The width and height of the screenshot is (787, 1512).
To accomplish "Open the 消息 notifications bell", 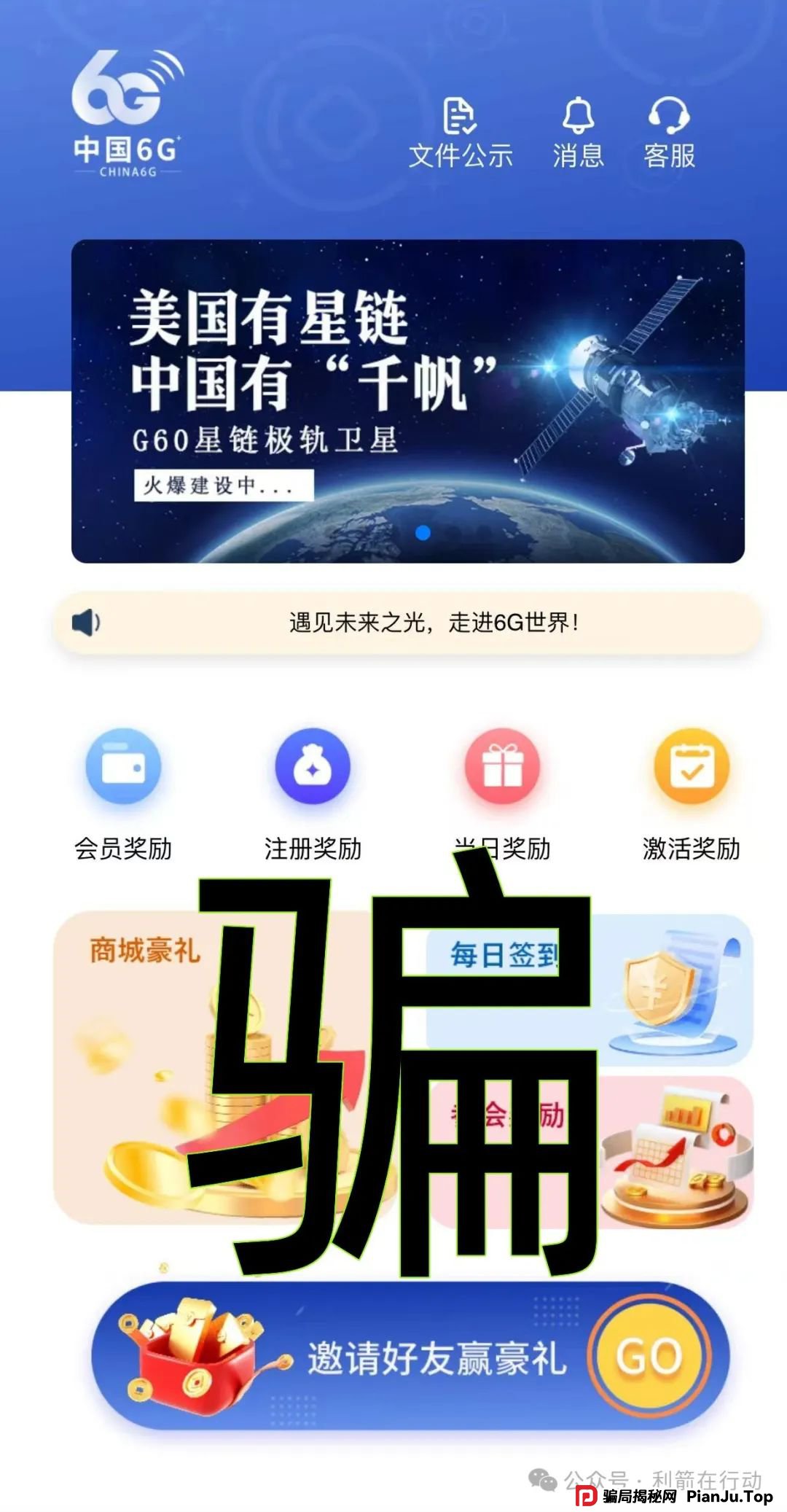I will click(578, 132).
